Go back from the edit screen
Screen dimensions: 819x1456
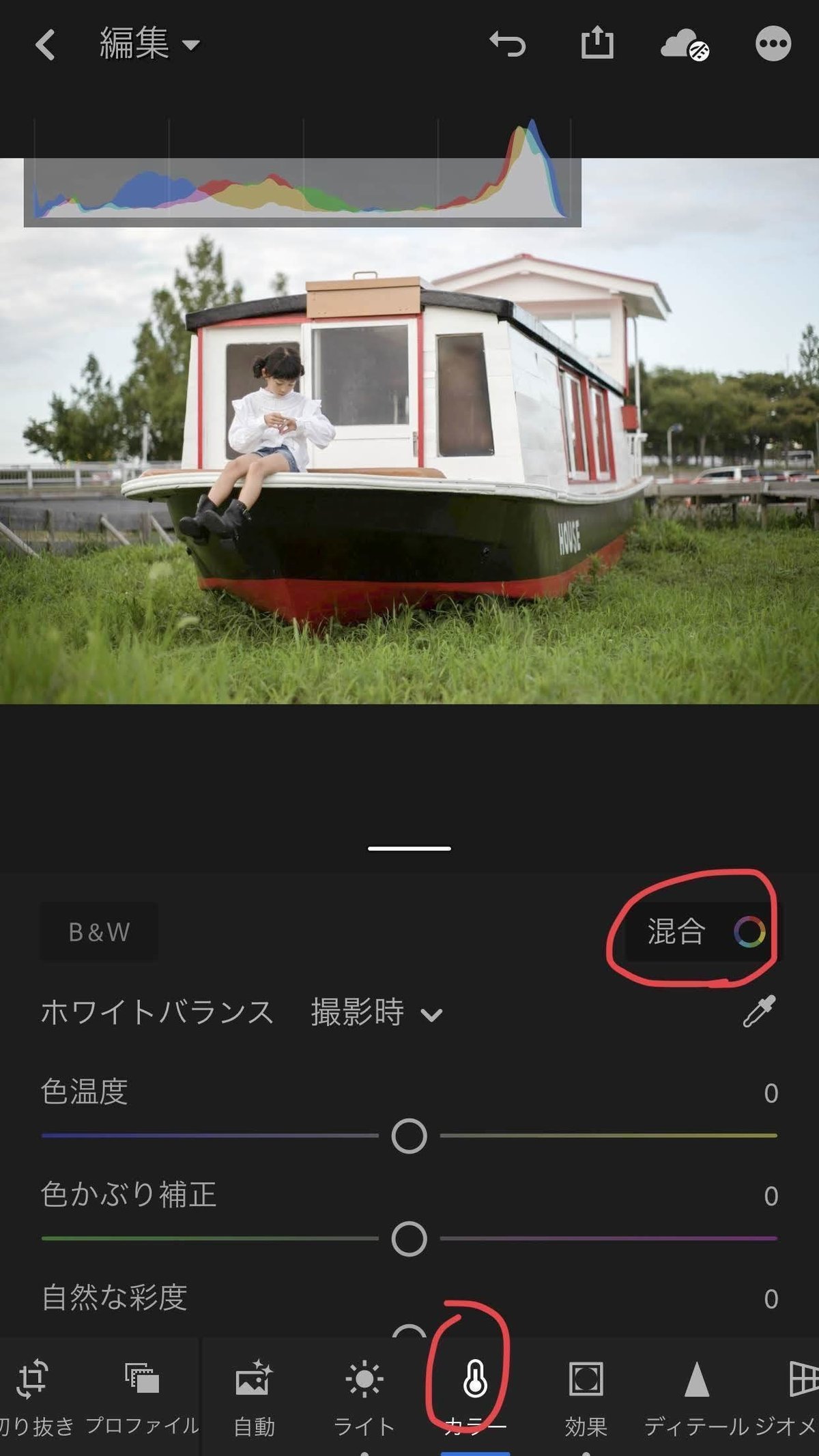pos(45,45)
